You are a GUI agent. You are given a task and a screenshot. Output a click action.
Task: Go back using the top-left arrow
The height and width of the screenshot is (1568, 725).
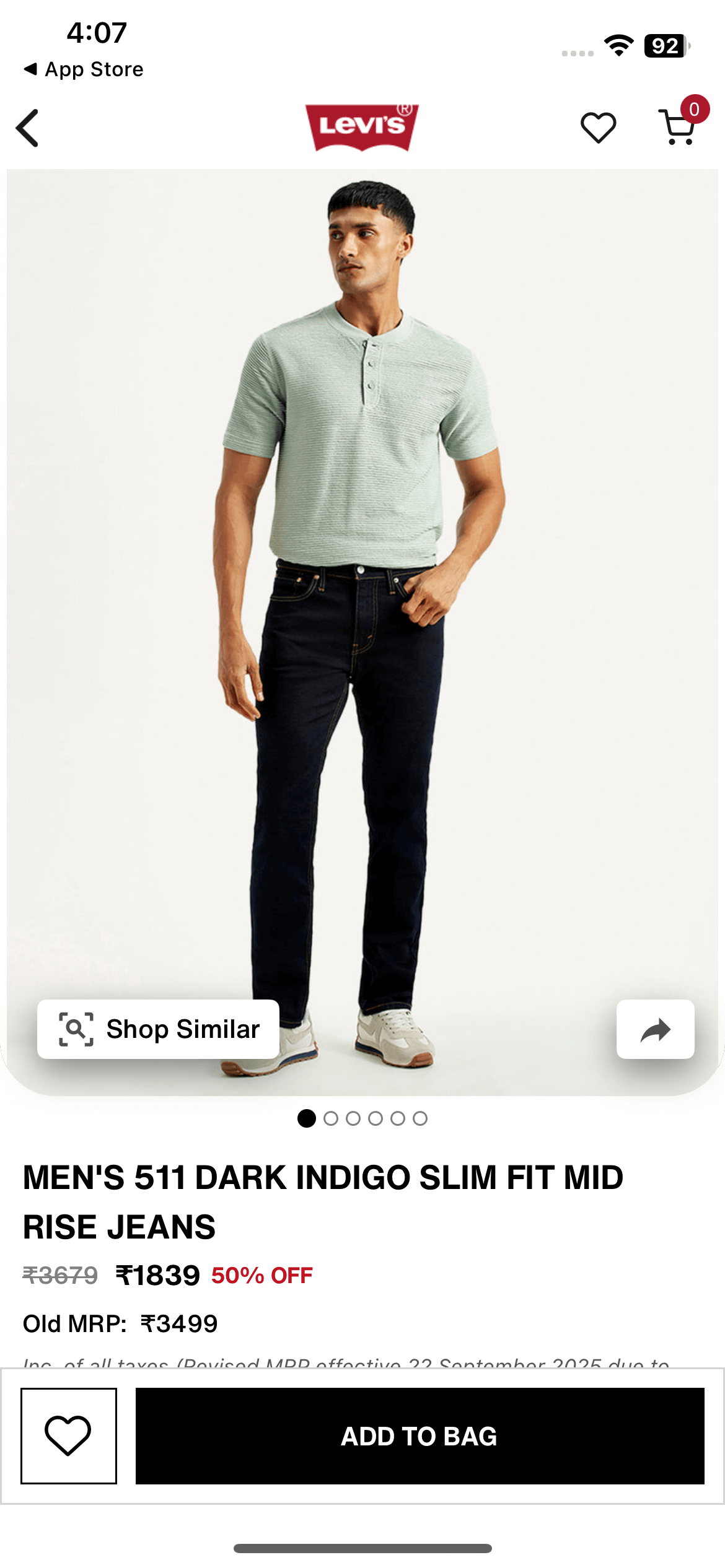tap(28, 128)
